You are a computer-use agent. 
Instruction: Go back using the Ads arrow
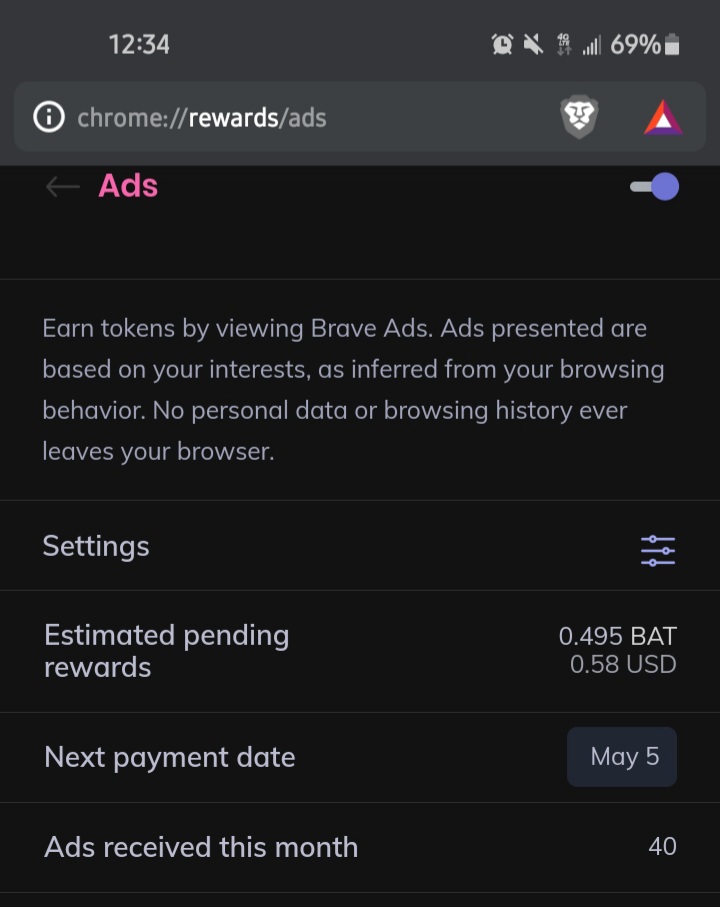point(62,187)
